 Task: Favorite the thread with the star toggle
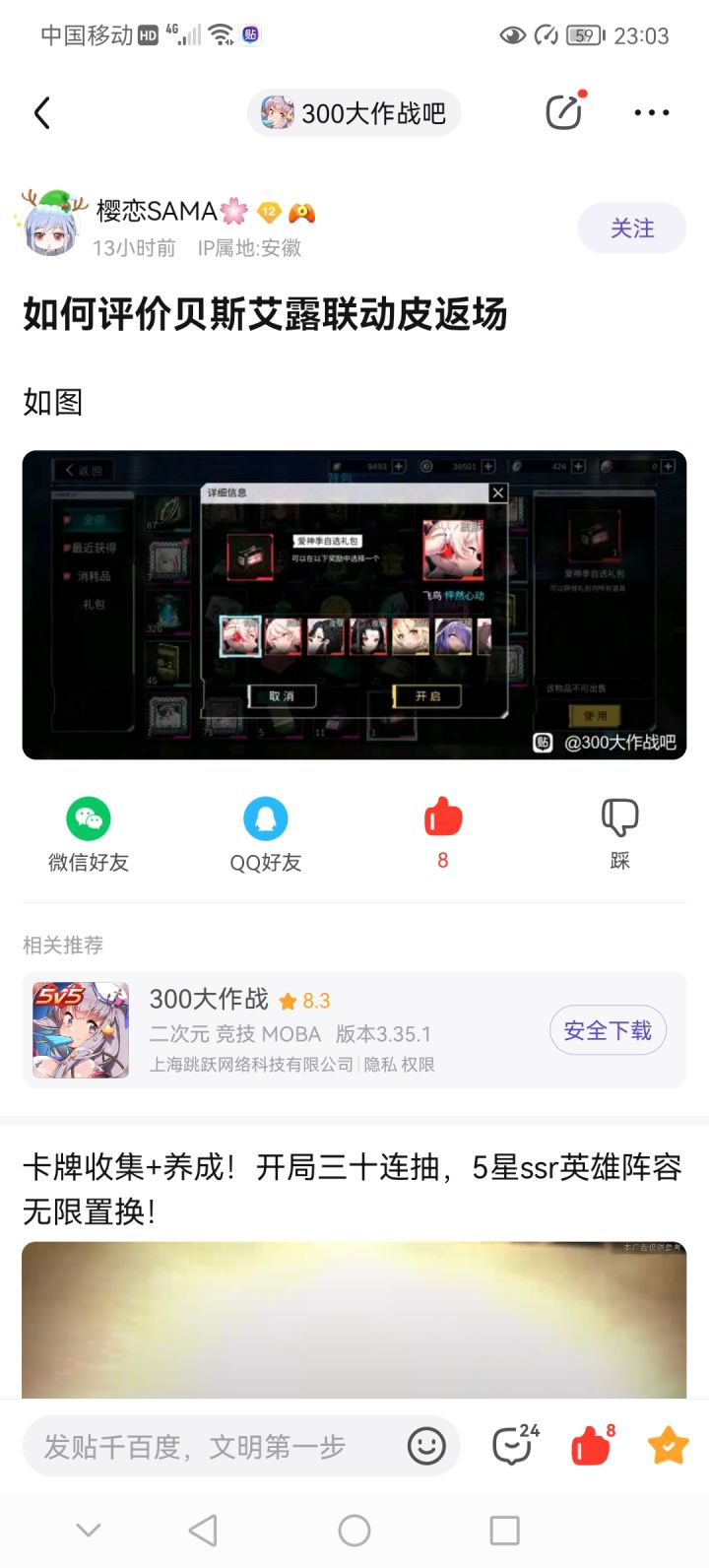(x=667, y=1445)
